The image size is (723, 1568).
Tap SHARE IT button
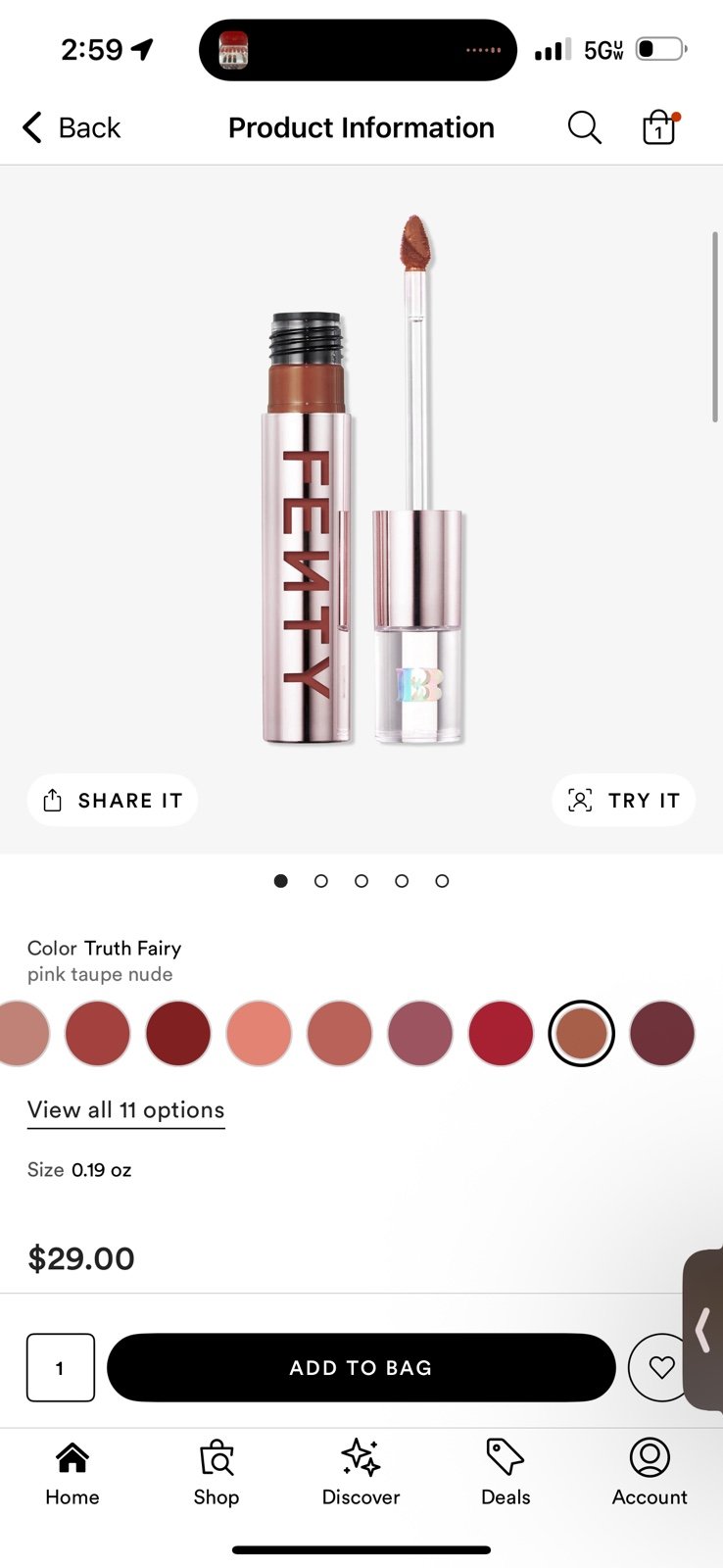(113, 801)
